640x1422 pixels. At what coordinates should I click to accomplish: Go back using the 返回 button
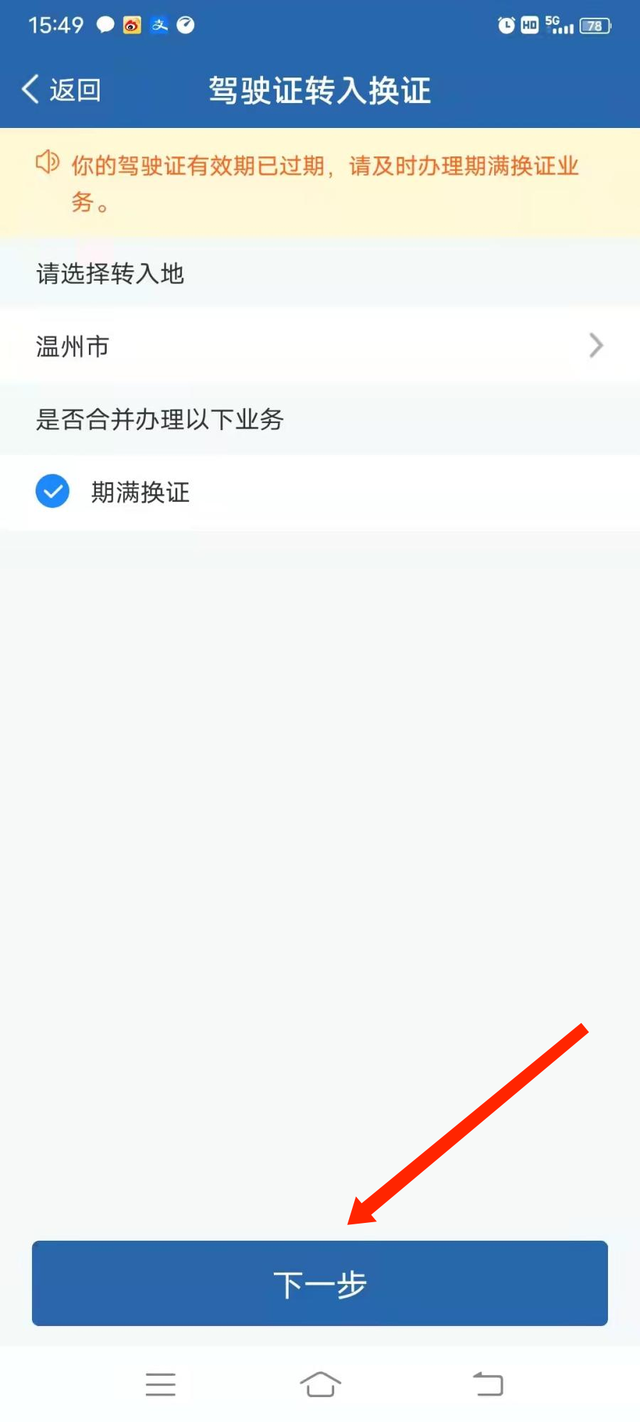(x=61, y=90)
